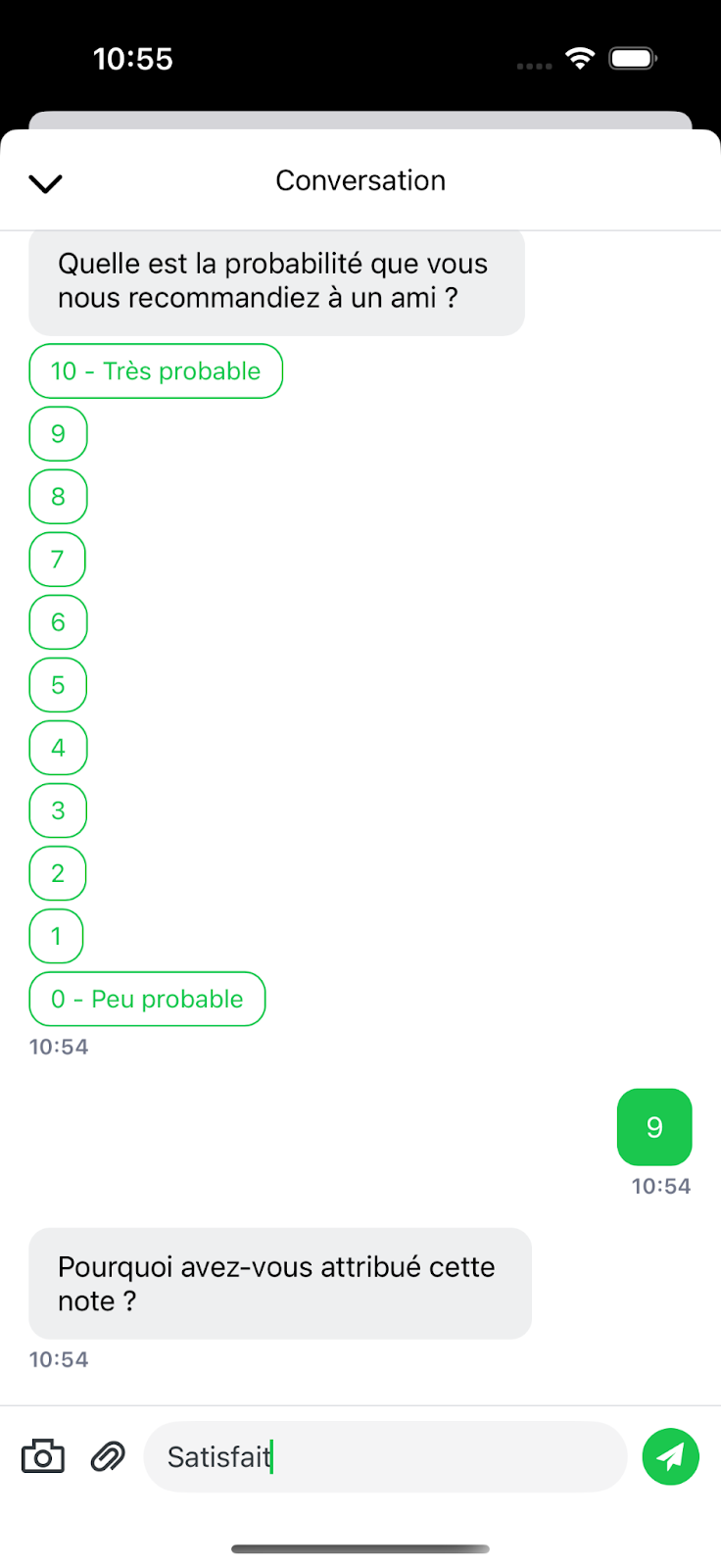Choose rating chip 9 in the list
721x1568 pixels.
58,434
